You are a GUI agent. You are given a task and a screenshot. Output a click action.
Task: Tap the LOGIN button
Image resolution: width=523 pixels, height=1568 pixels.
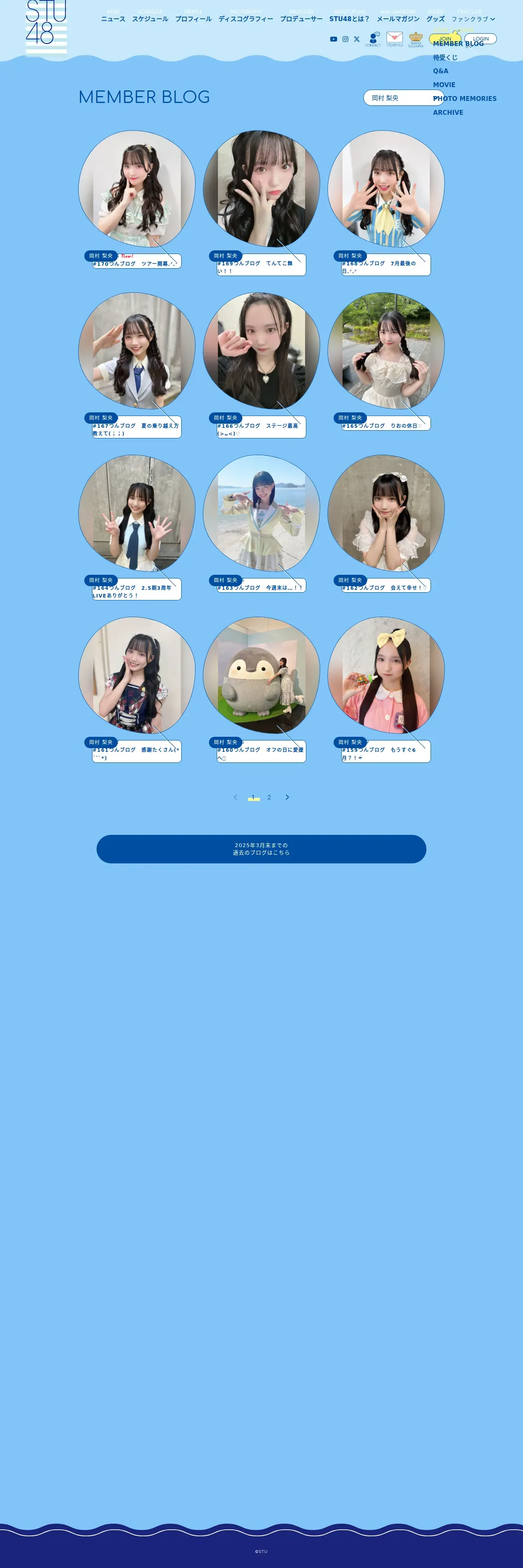pyautogui.click(x=480, y=39)
